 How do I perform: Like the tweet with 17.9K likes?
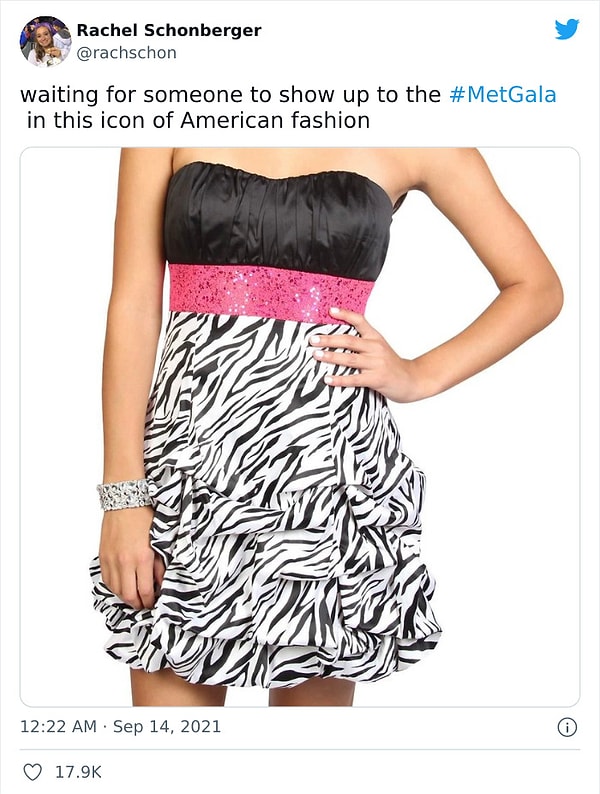[32, 772]
